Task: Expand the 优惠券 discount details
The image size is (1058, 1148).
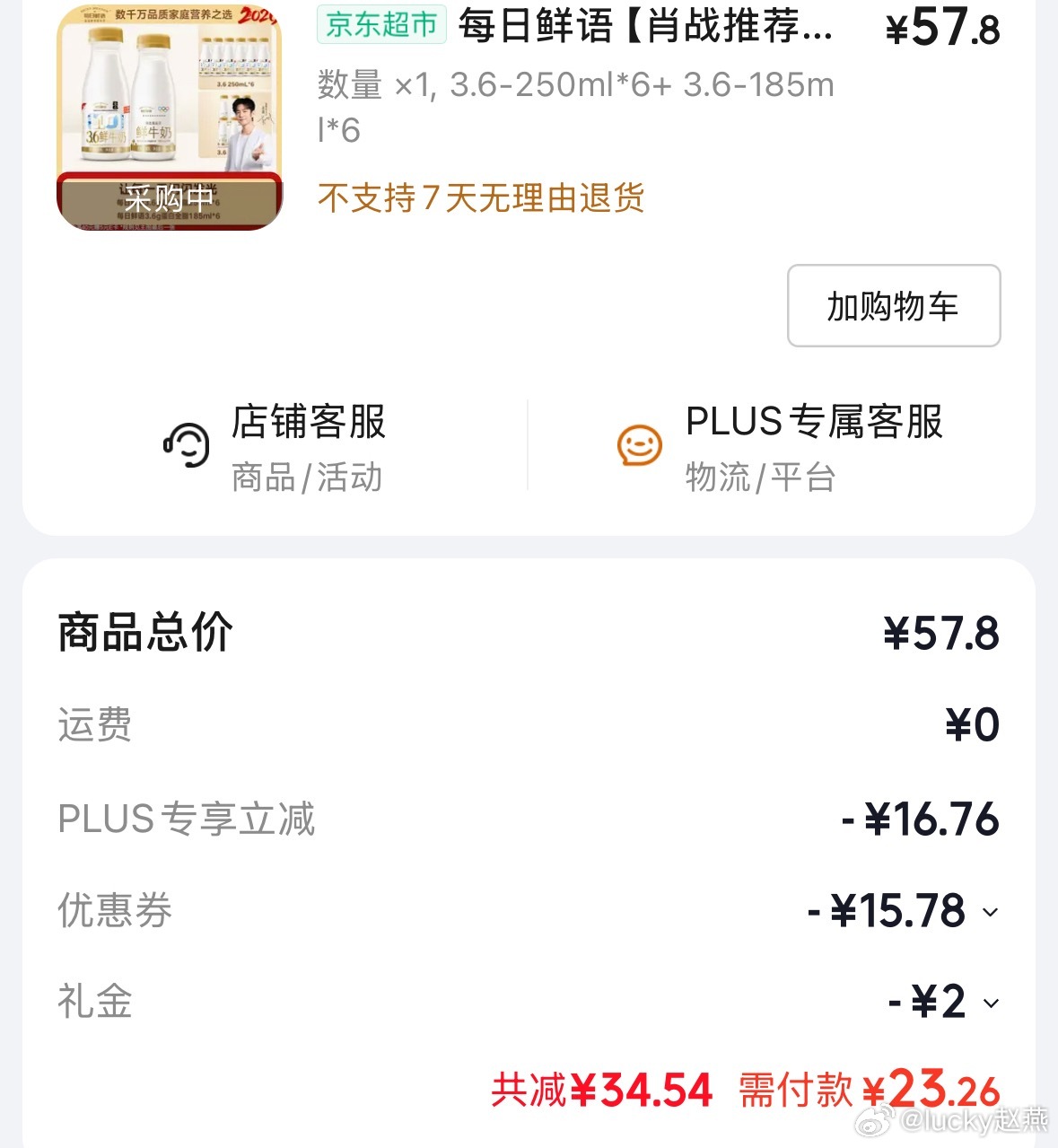Action: point(990,912)
